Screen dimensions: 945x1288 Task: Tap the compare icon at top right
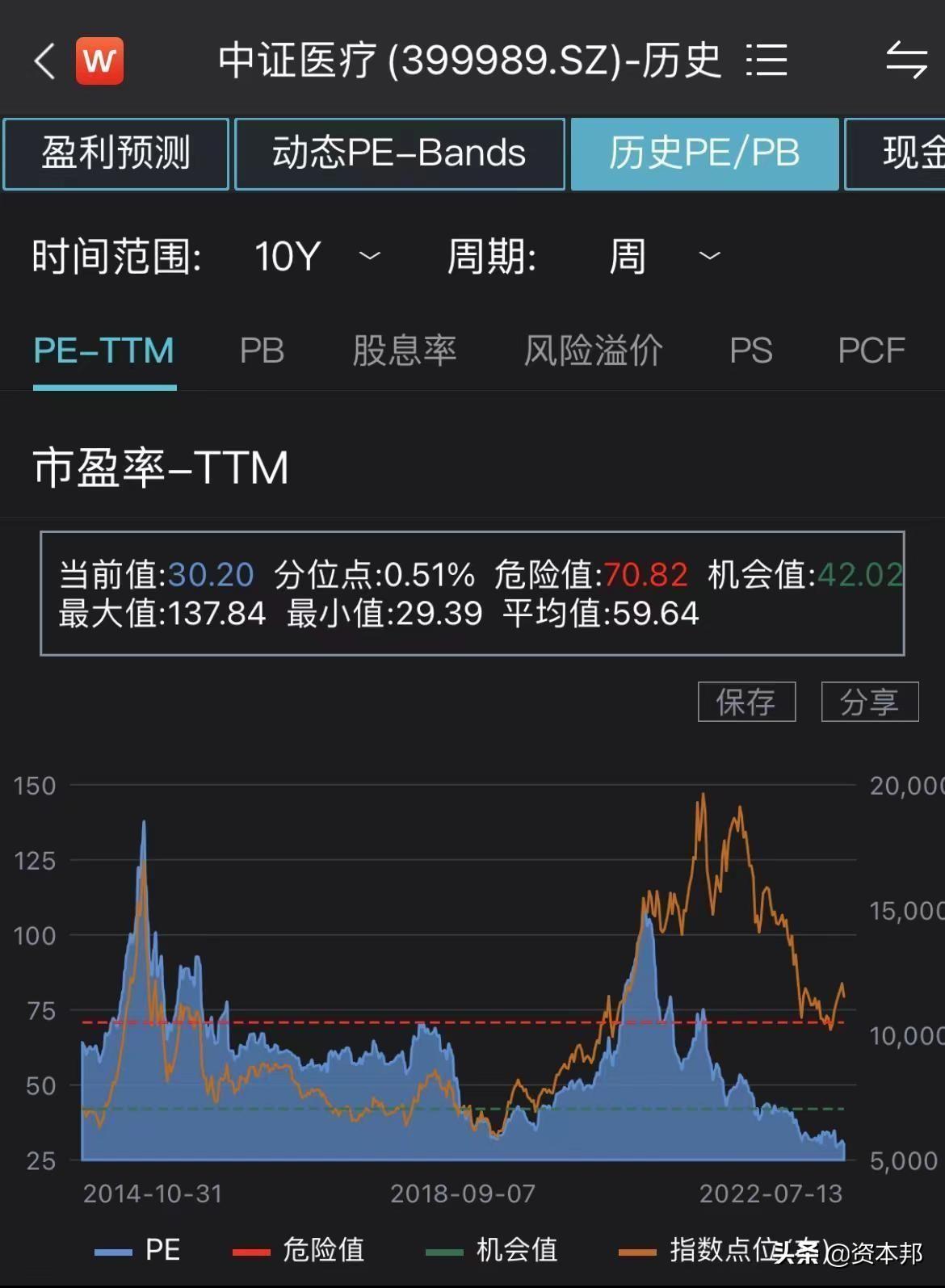(906, 61)
